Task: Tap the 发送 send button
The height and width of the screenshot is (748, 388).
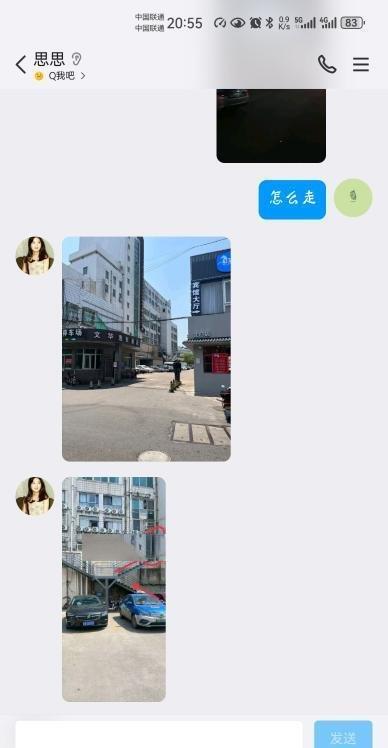Action: click(x=343, y=735)
